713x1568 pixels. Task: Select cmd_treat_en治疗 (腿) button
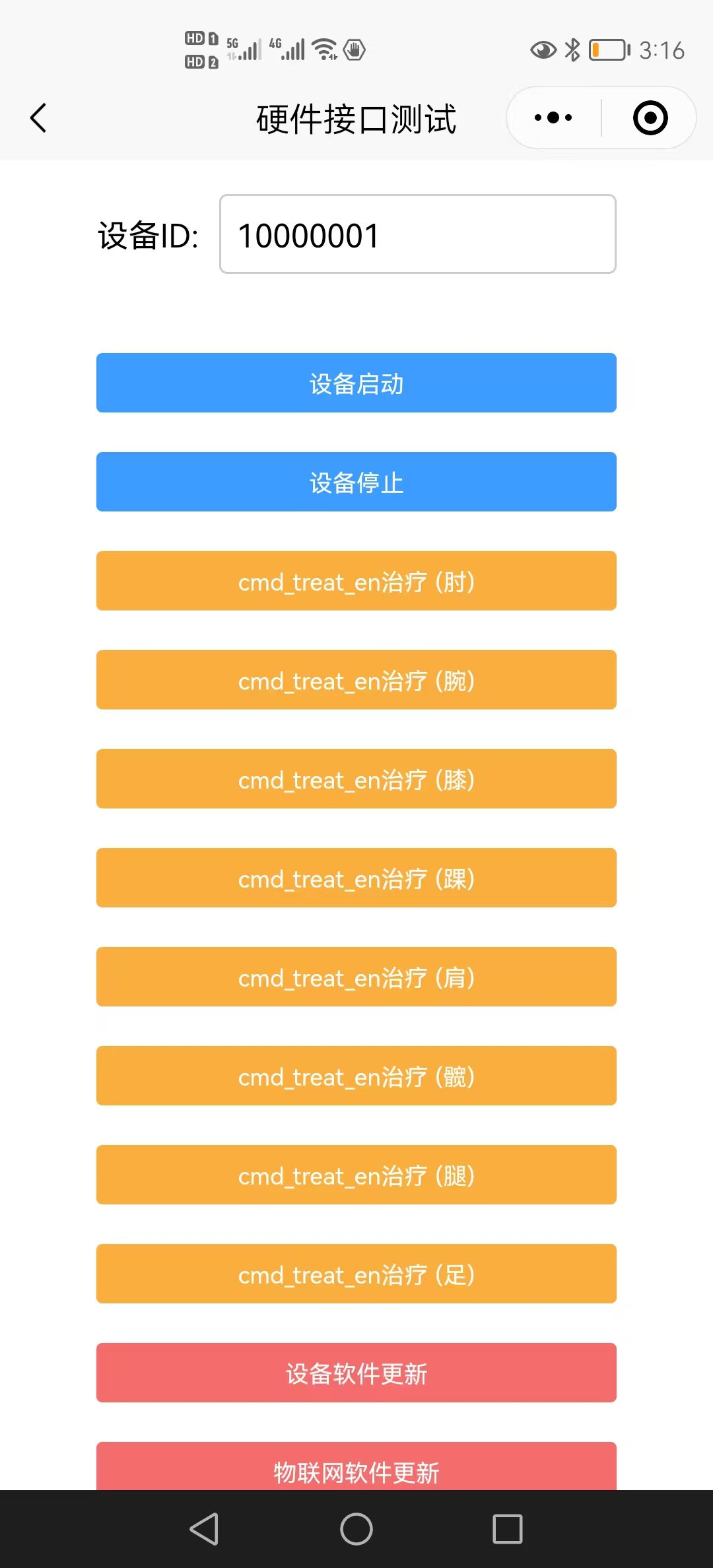pos(356,1175)
